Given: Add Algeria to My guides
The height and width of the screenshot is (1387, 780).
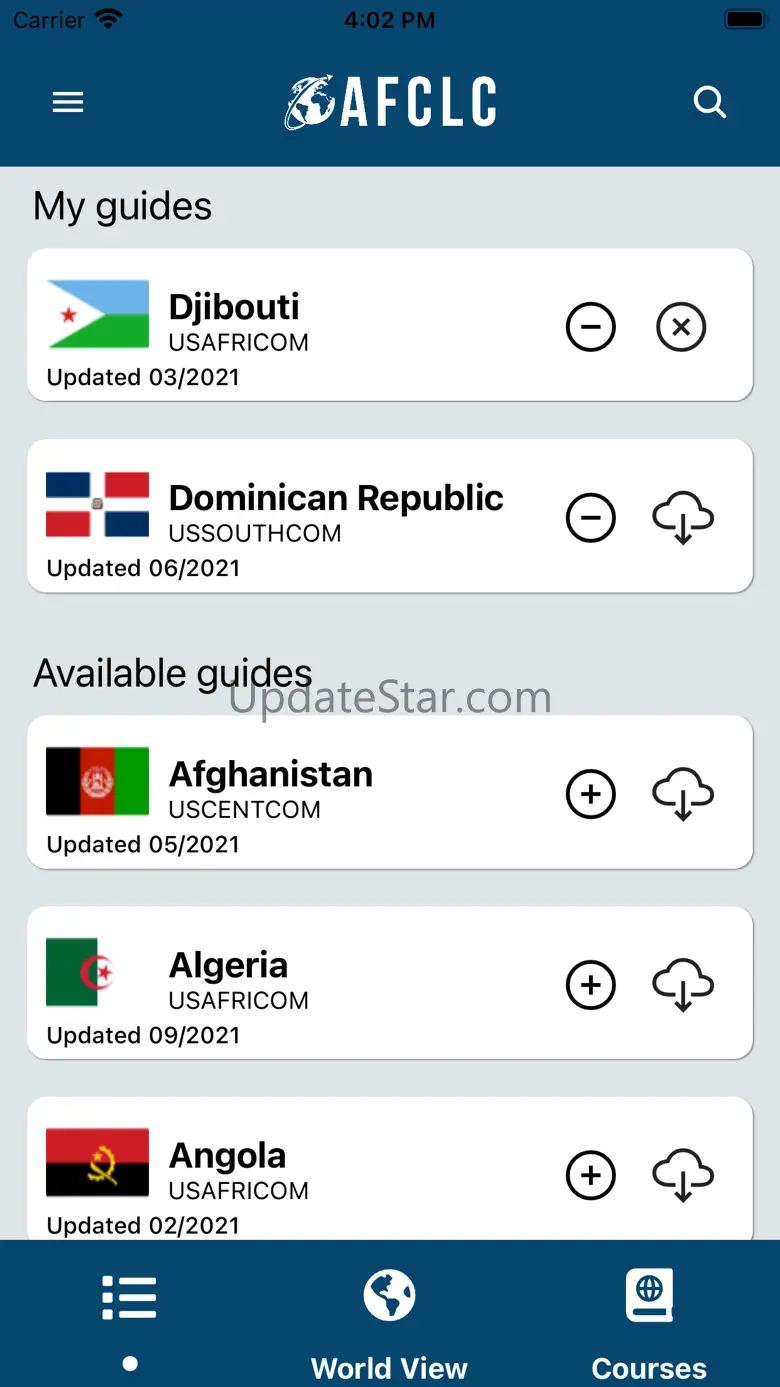Looking at the screenshot, I should (591, 985).
